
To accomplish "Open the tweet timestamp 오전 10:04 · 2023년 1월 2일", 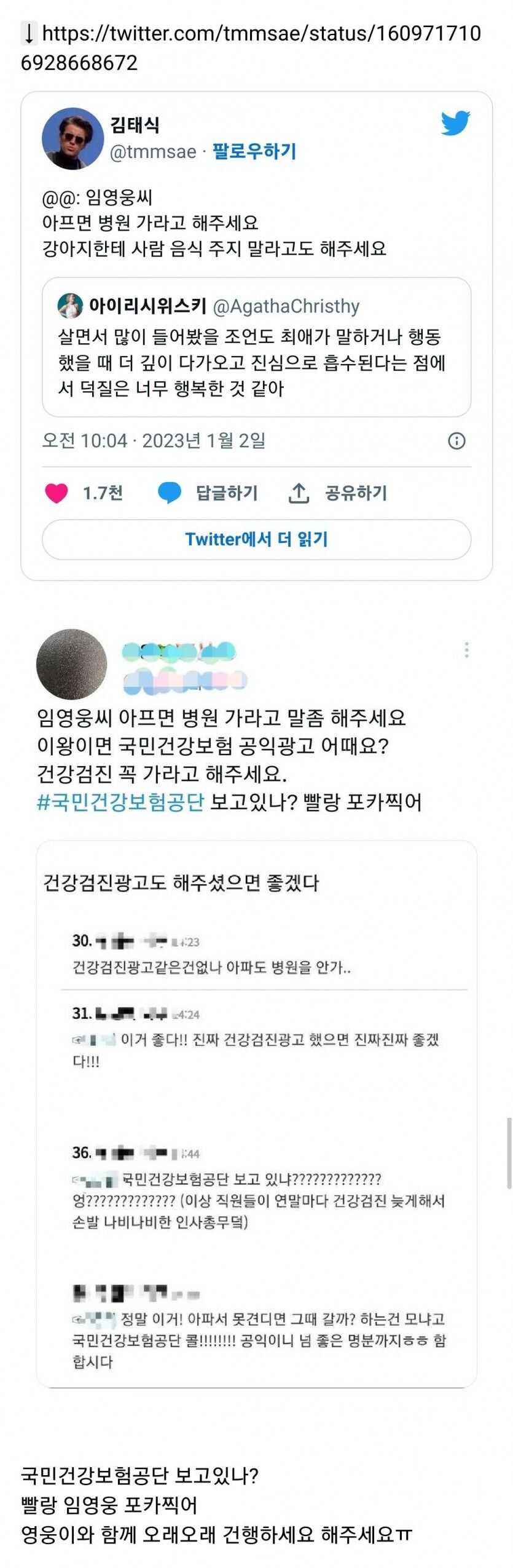I will [x=154, y=441].
